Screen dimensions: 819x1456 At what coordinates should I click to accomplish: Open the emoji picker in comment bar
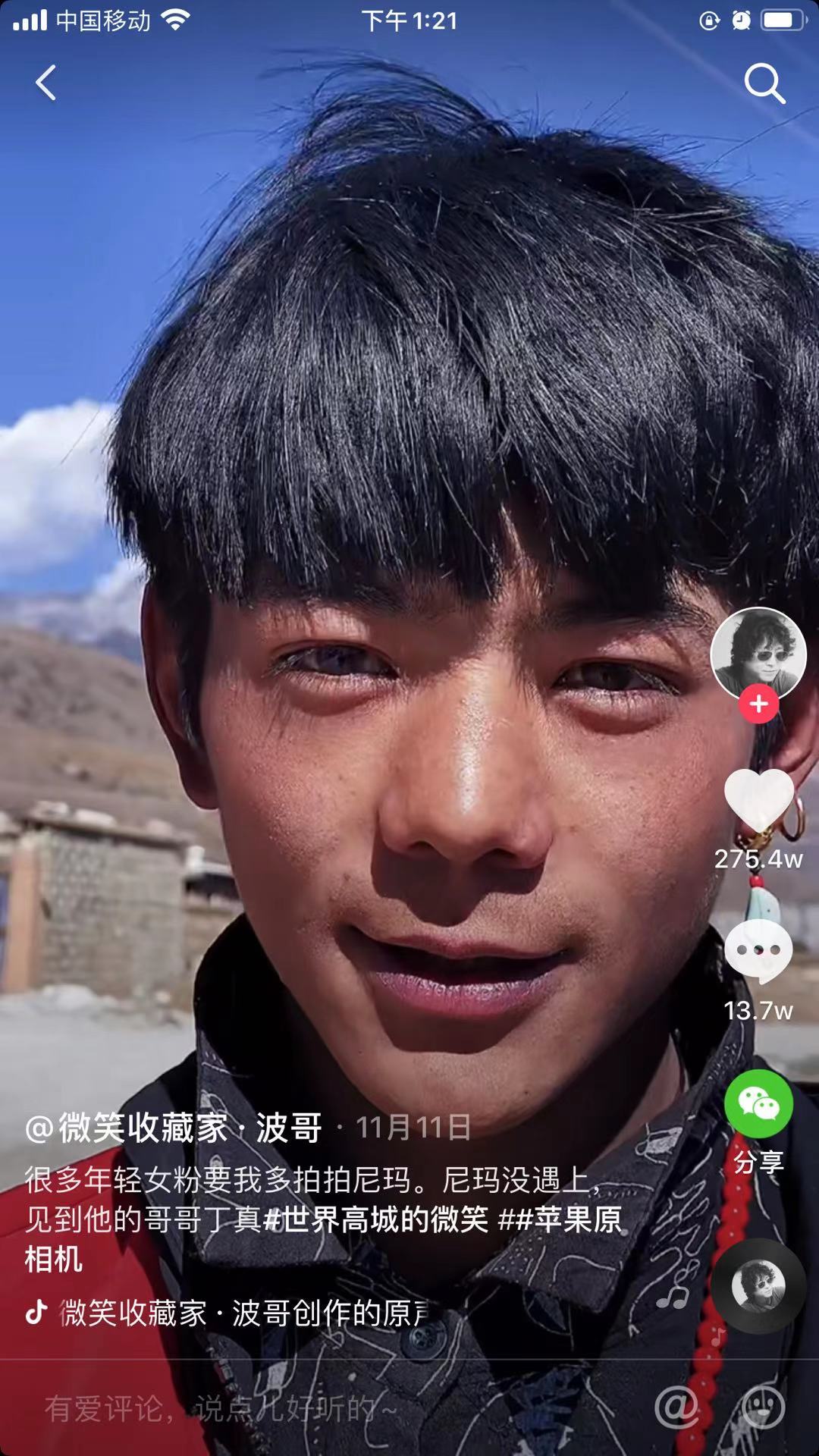click(x=763, y=1408)
